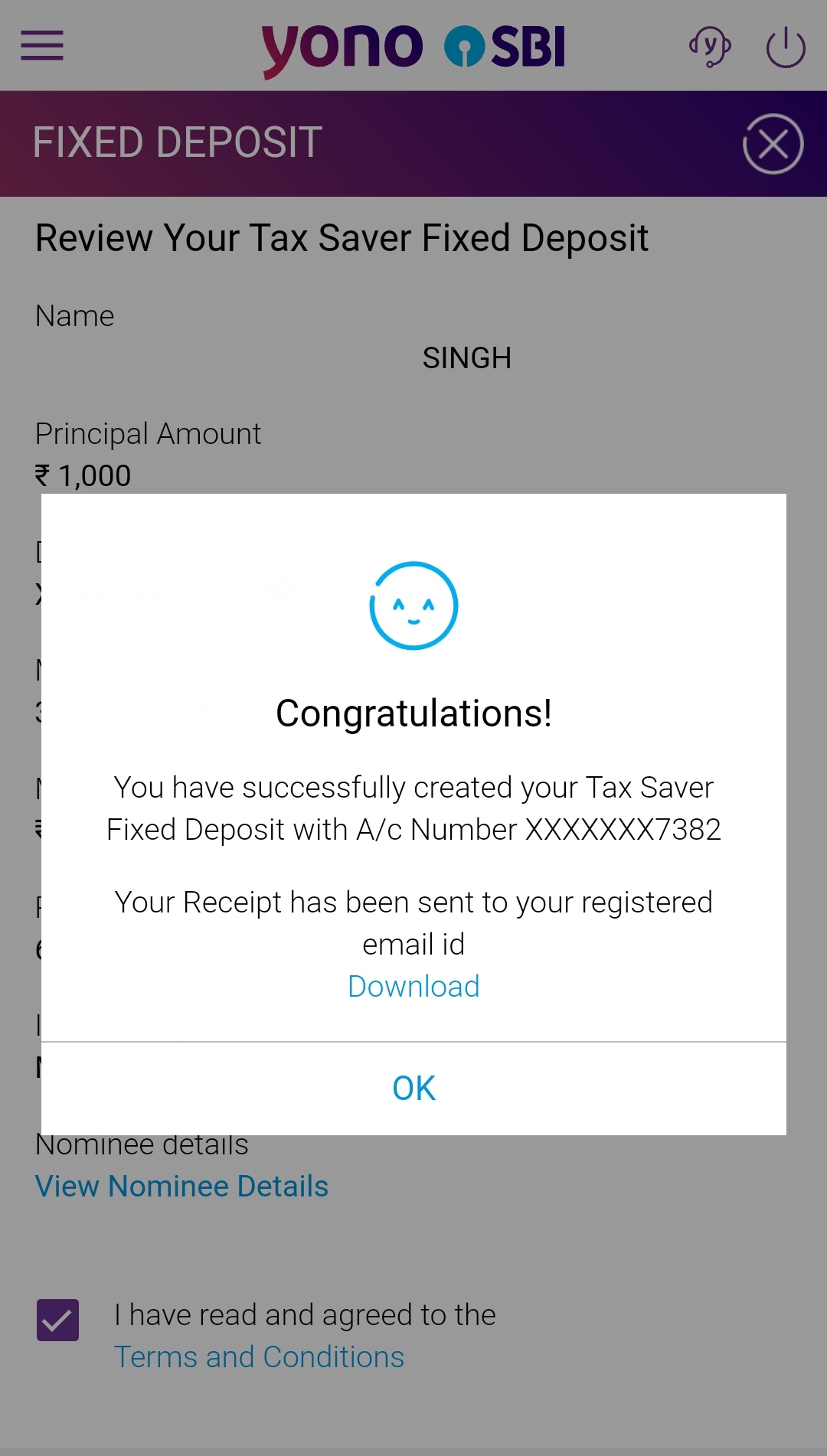The width and height of the screenshot is (827, 1456).
Task: Tap OK to dismiss the congratulations dialog
Action: pyautogui.click(x=413, y=1088)
